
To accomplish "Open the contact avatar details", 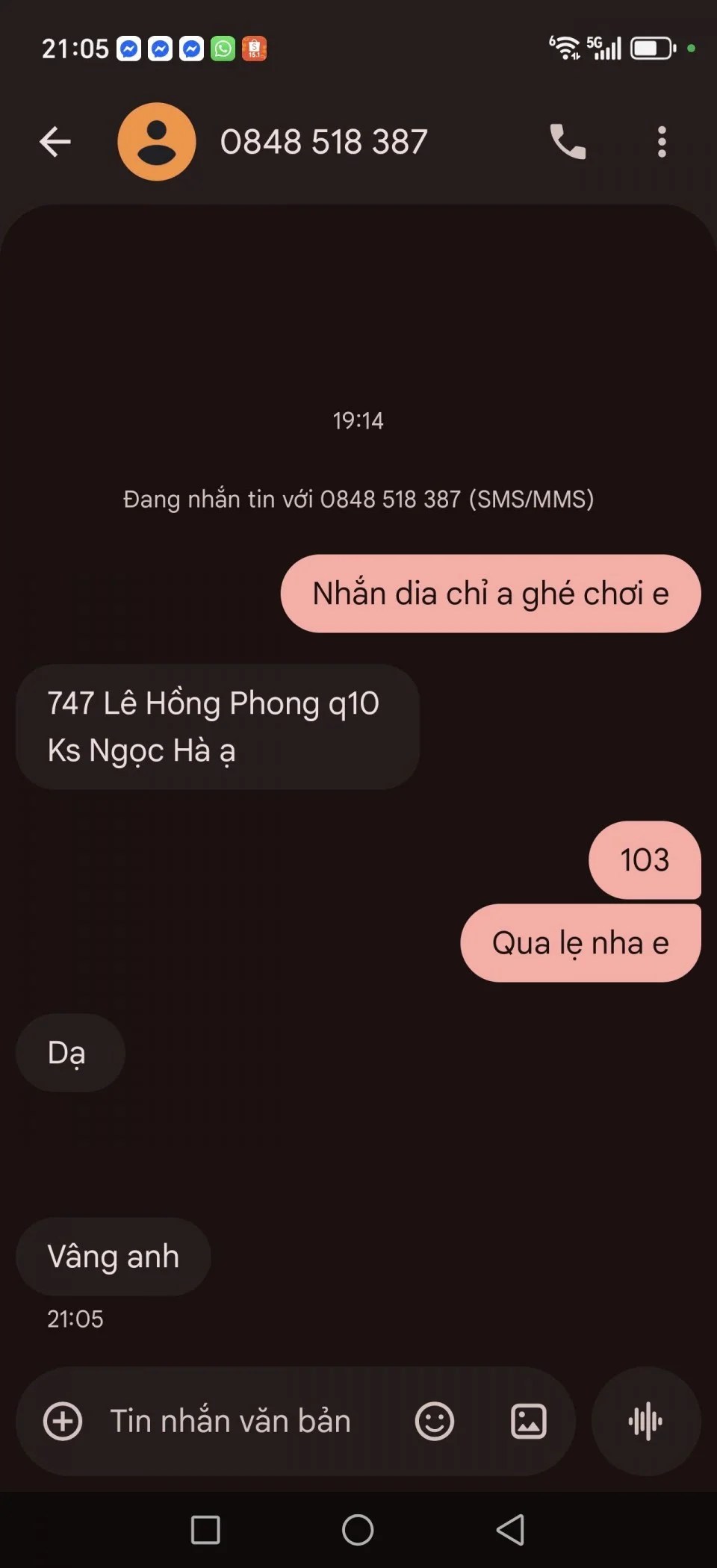I will coord(157,142).
